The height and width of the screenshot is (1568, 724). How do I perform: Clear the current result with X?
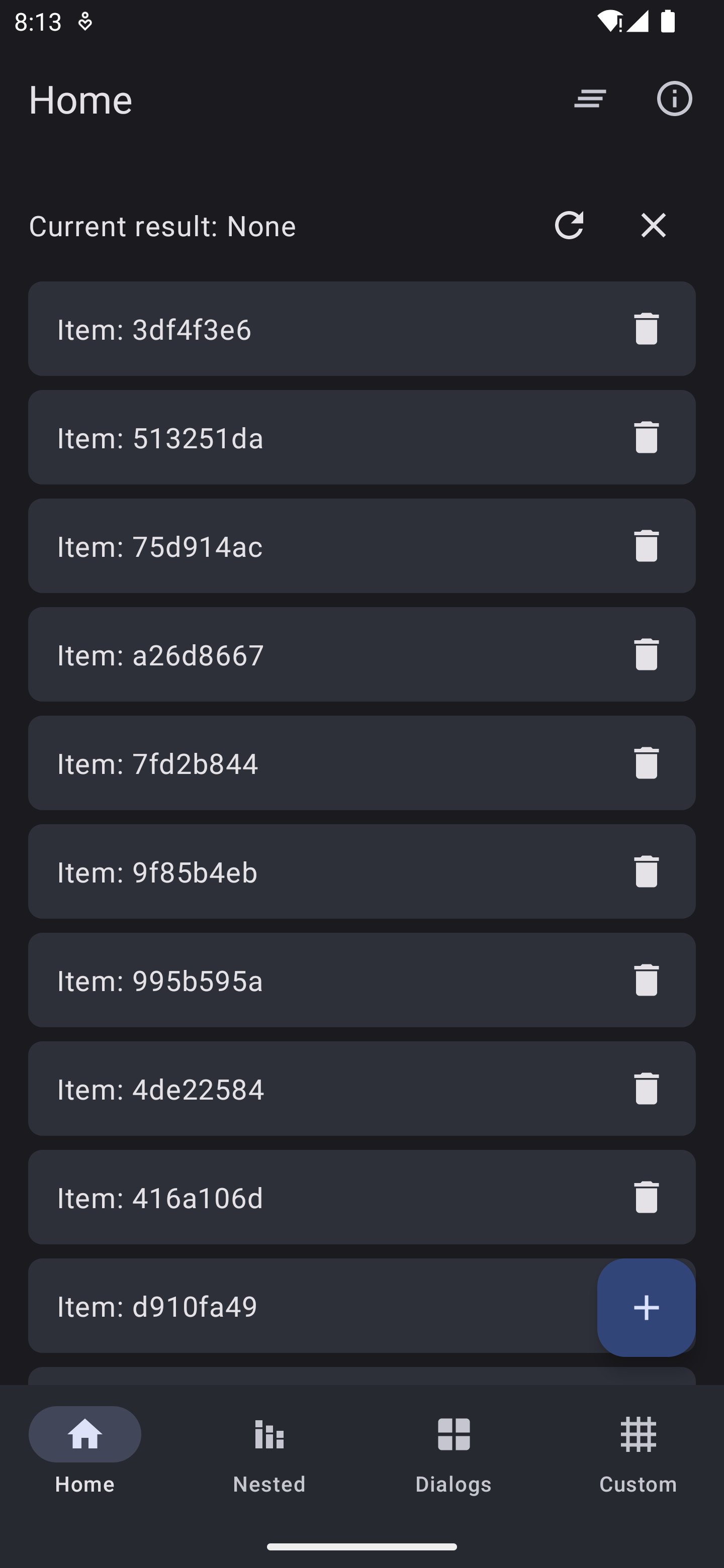pyautogui.click(x=654, y=225)
